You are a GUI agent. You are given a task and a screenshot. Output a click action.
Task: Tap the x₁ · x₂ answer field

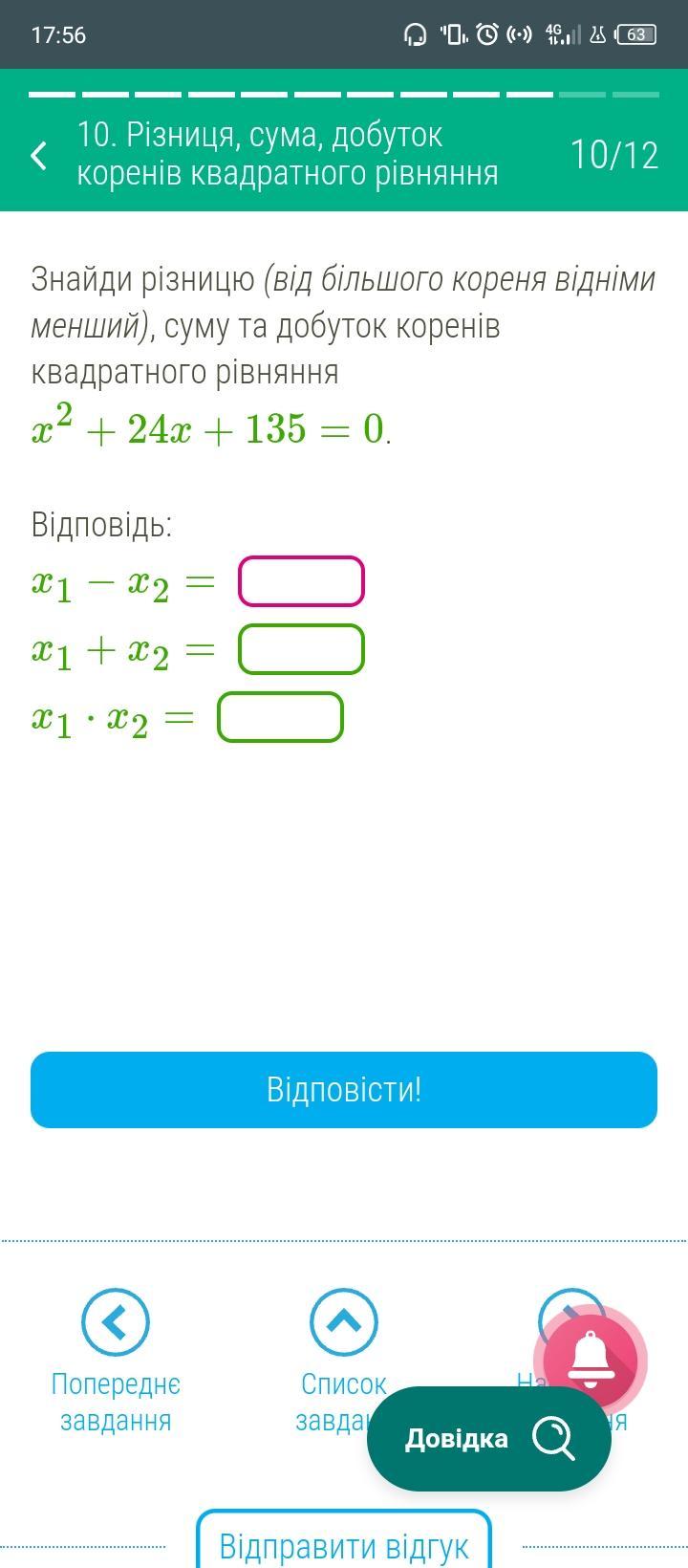280,717
